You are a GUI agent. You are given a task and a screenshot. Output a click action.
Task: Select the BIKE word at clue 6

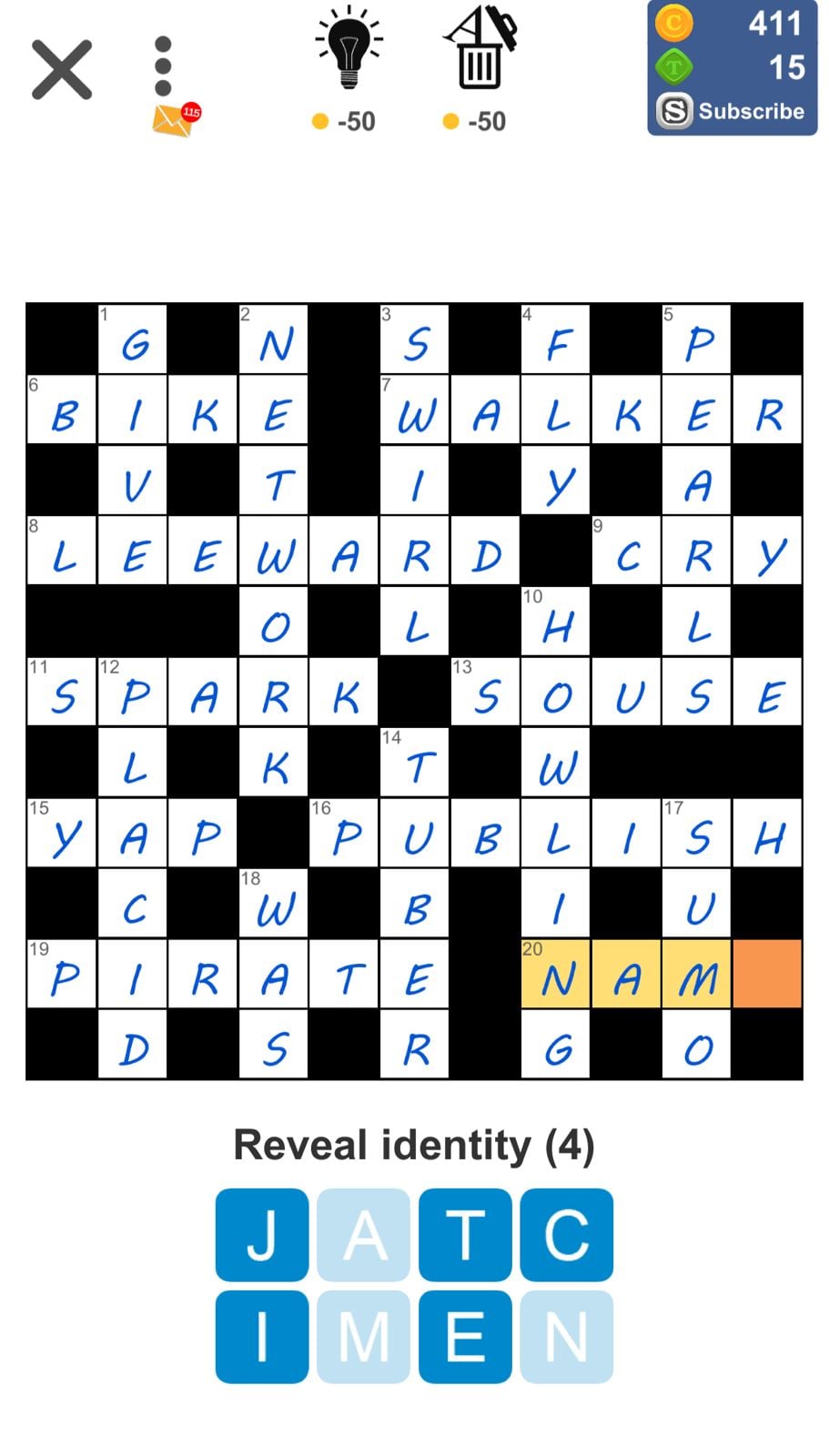tap(167, 409)
